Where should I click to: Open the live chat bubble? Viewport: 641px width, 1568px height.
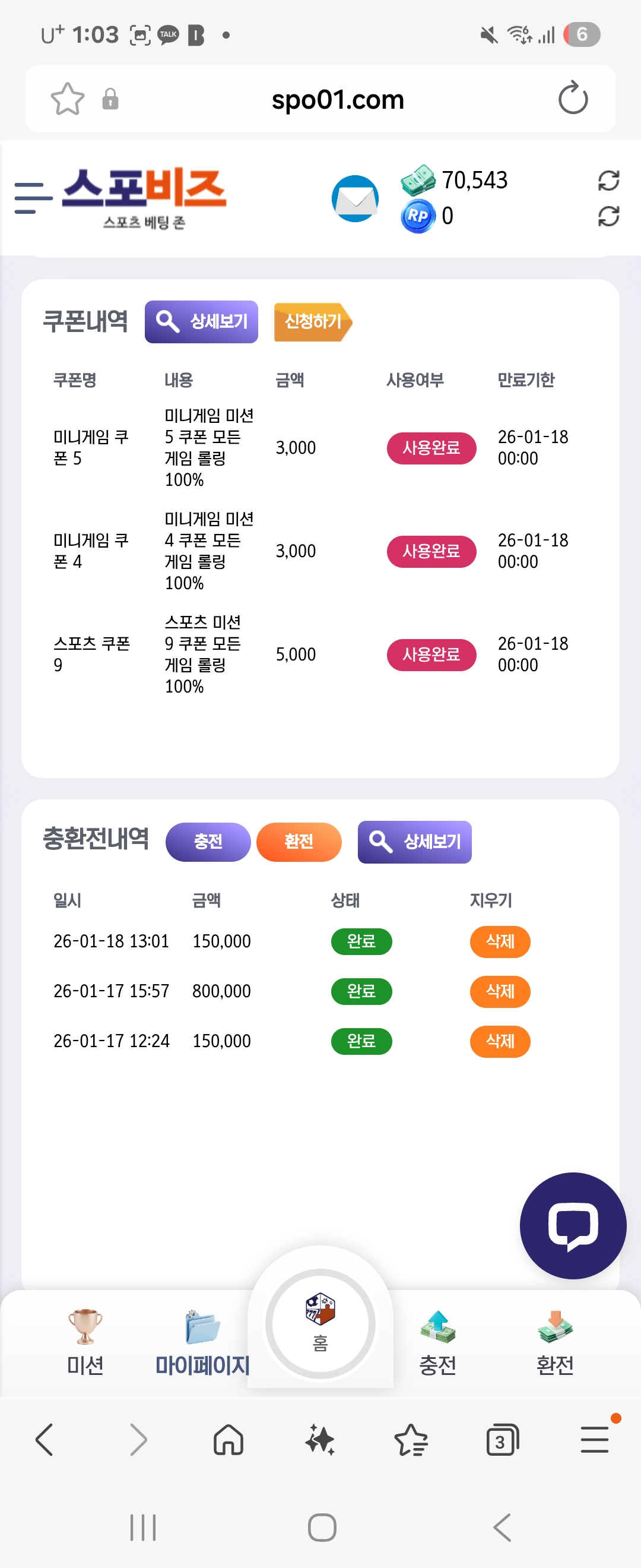click(573, 1225)
